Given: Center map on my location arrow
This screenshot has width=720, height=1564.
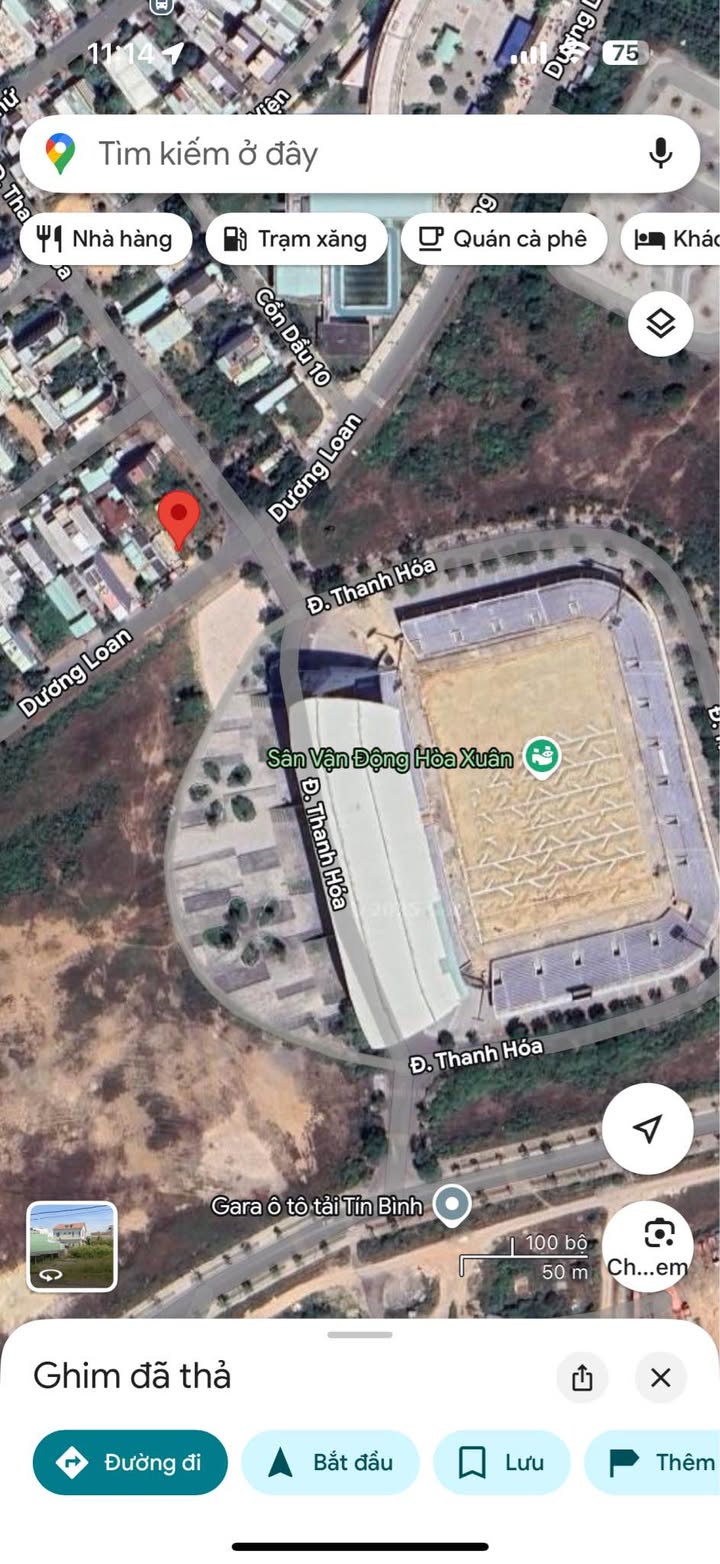Looking at the screenshot, I should pos(647,1128).
